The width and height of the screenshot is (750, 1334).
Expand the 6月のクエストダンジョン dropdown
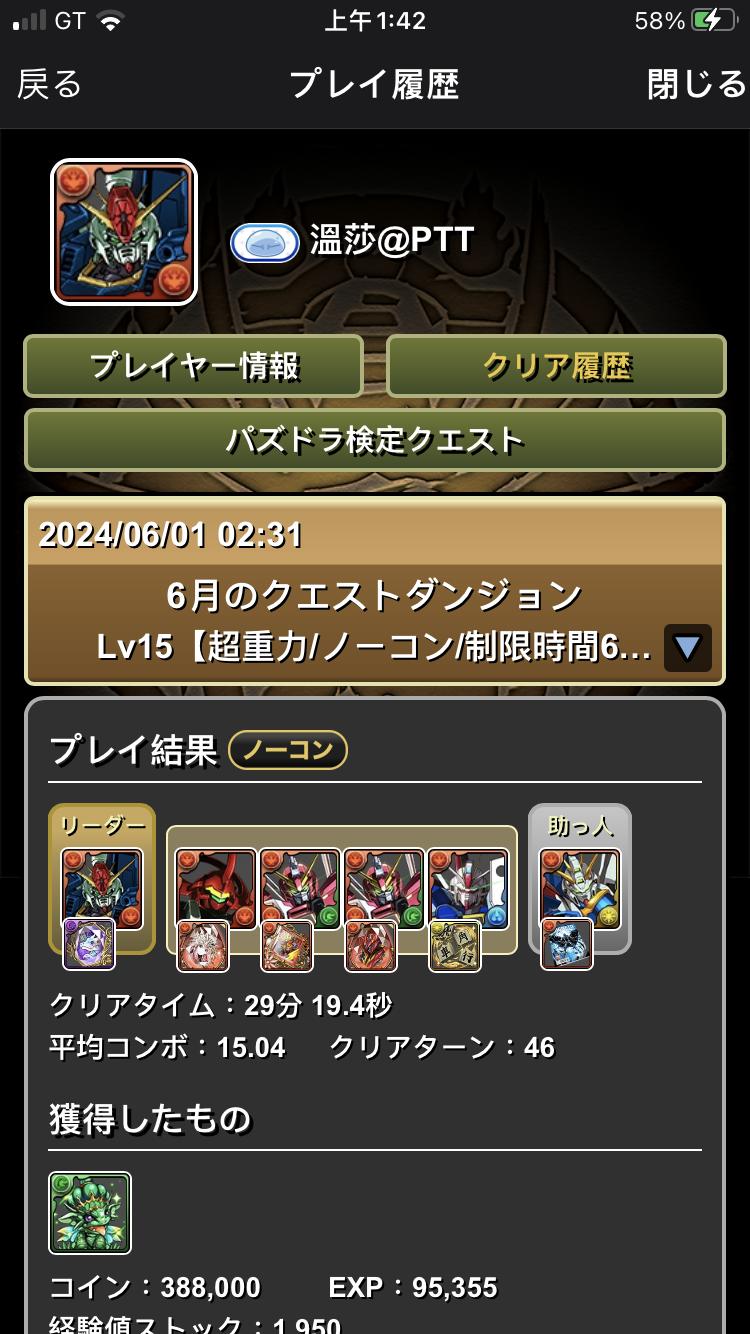click(687, 648)
